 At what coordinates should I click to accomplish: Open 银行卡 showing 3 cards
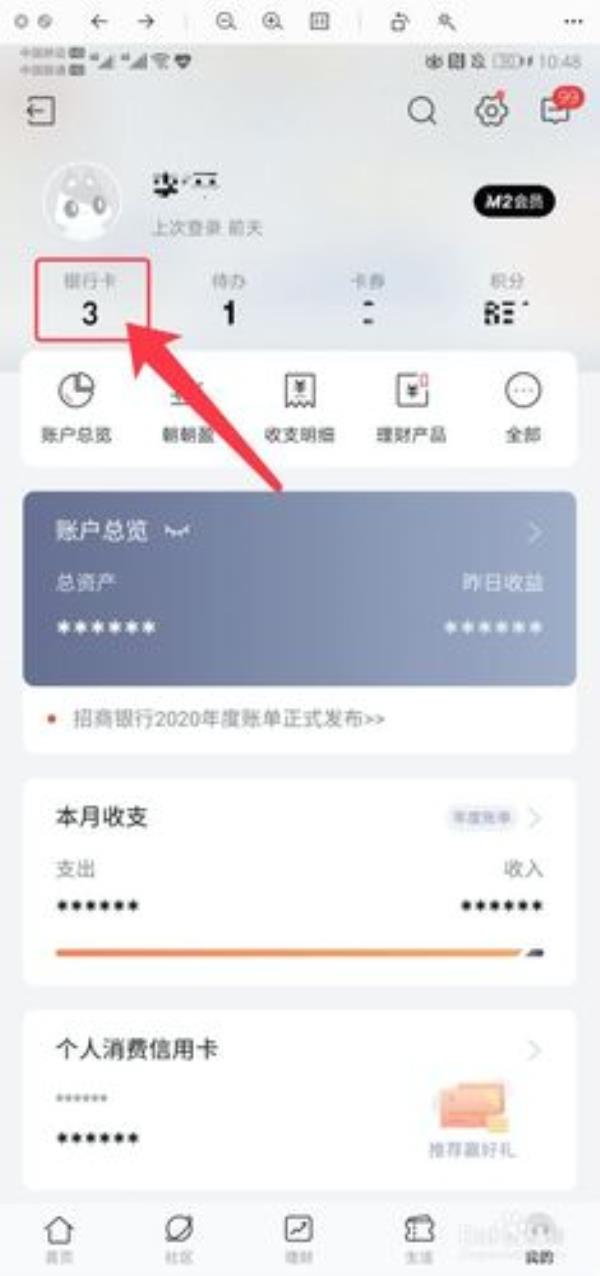pyautogui.click(x=91, y=300)
